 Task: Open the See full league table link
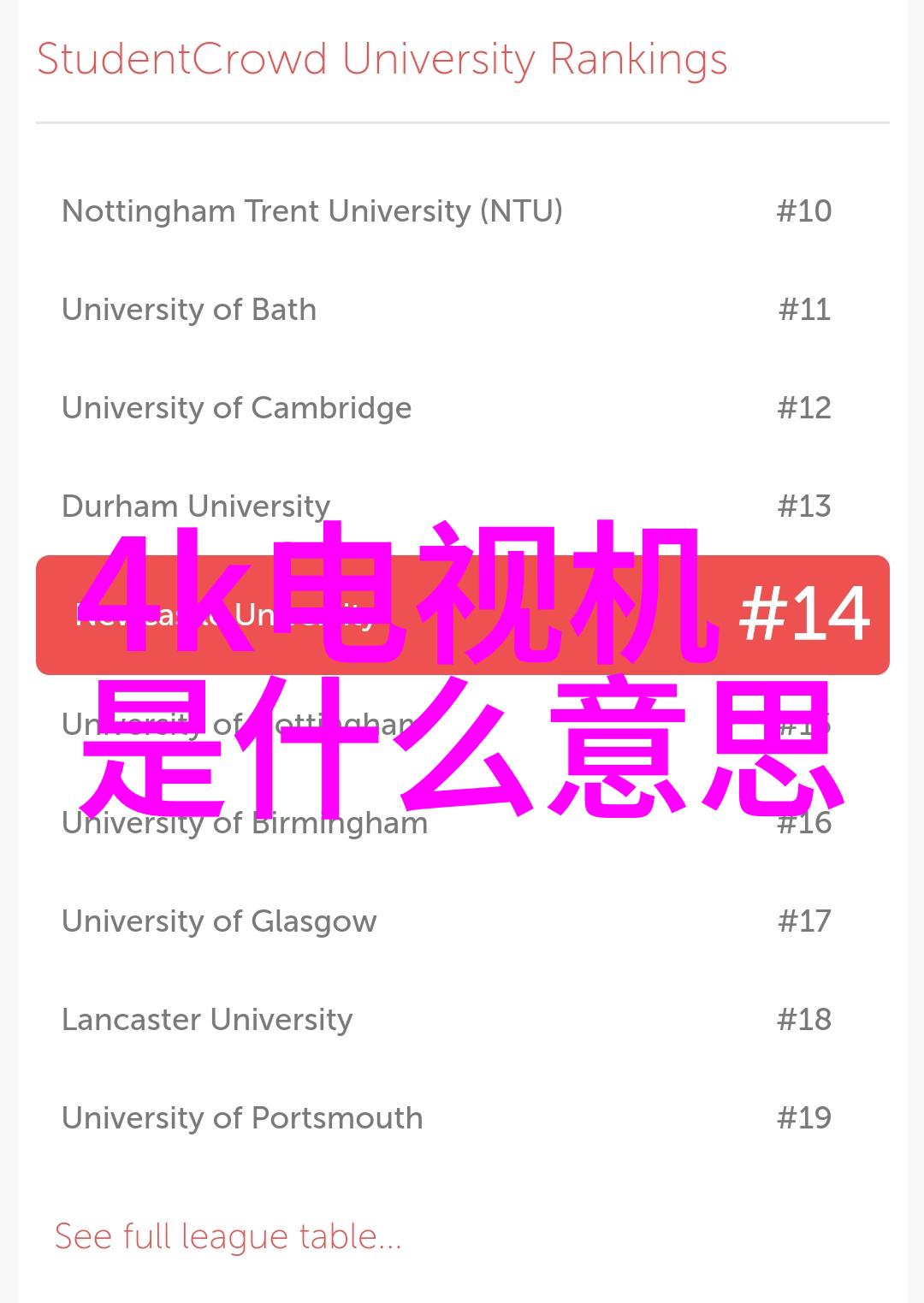[x=228, y=1237]
